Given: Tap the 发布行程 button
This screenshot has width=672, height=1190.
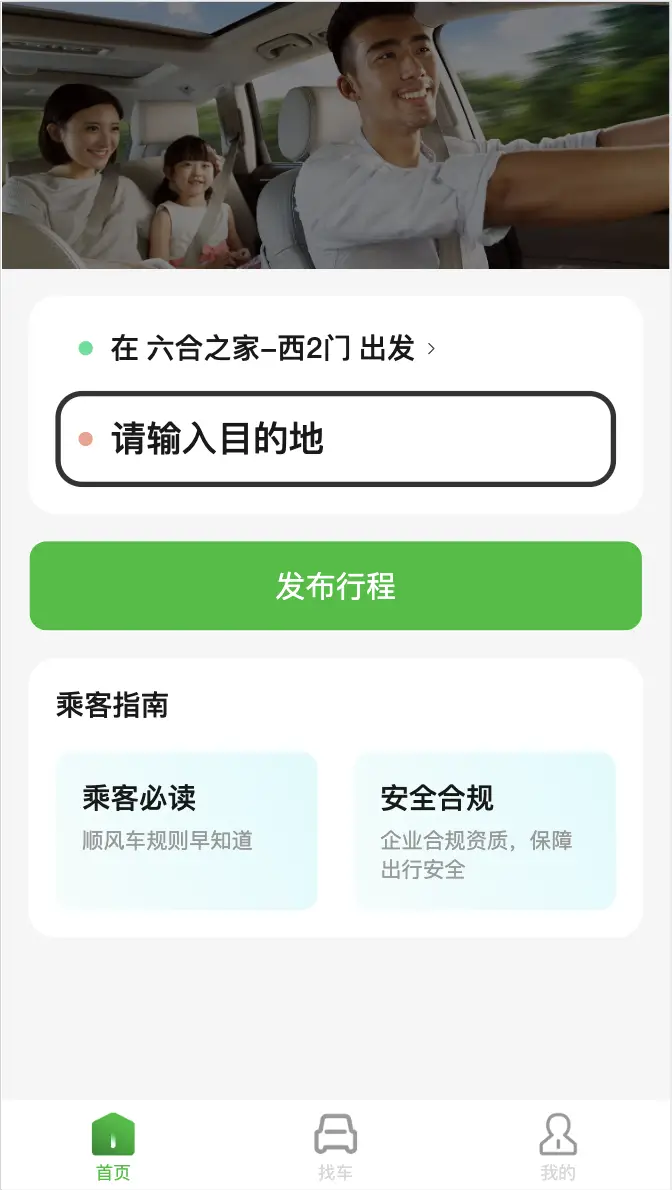Looking at the screenshot, I should pos(335,586).
